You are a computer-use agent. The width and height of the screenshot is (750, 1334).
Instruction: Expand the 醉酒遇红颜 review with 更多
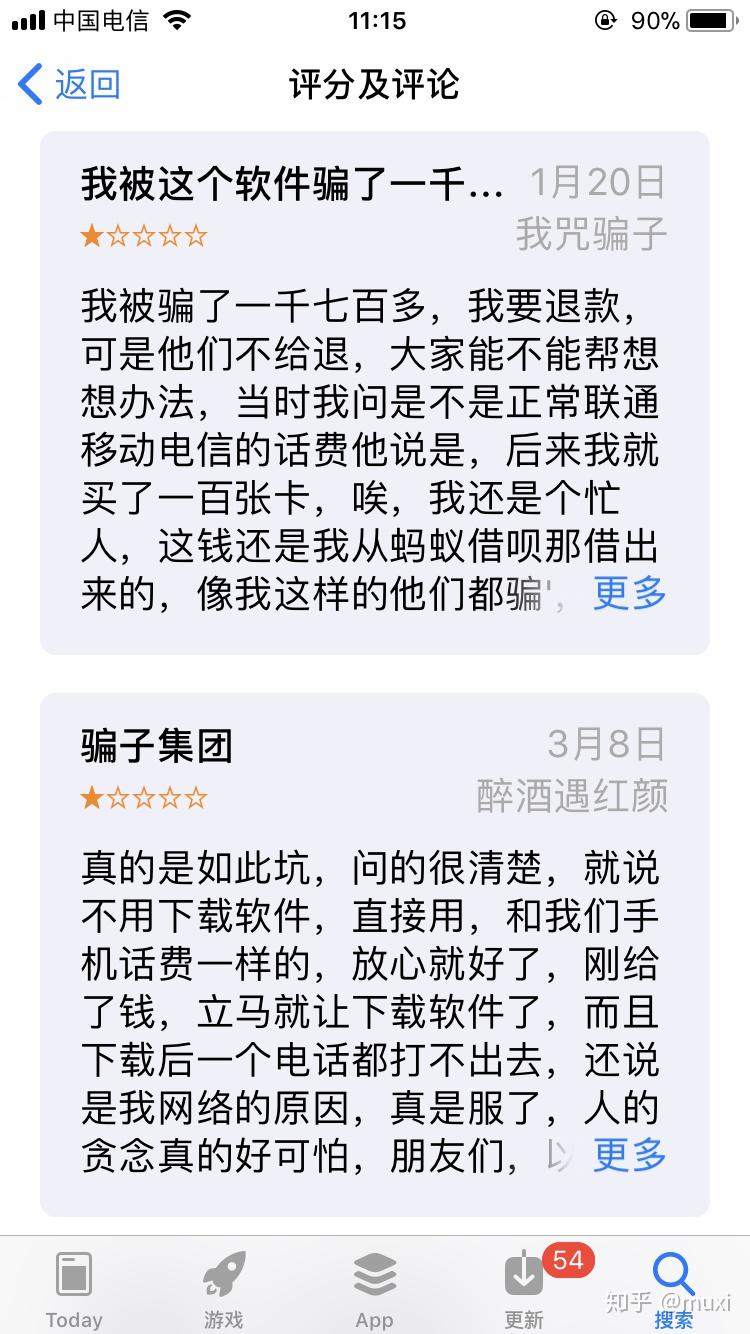pos(629,1155)
